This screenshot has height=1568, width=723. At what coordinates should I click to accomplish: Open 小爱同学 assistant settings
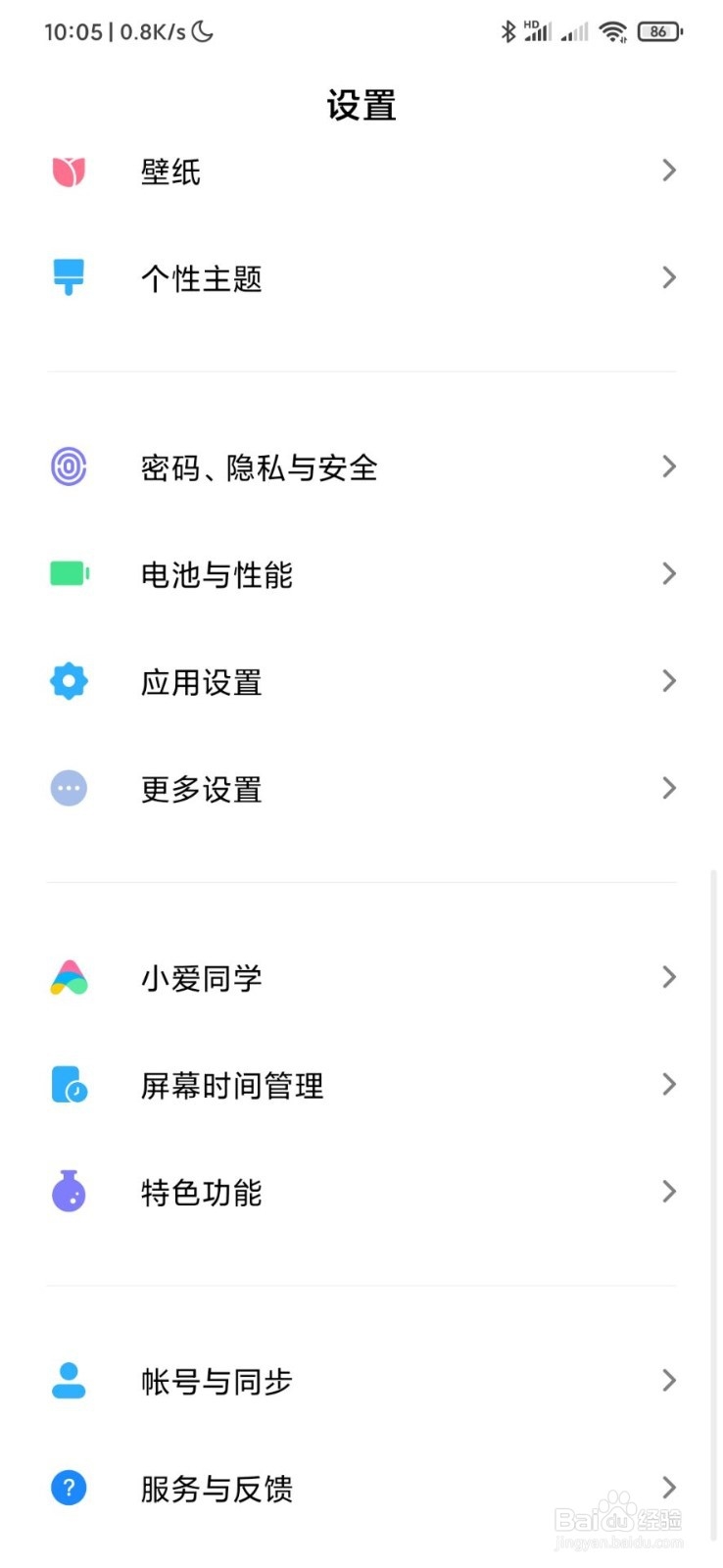(361, 977)
